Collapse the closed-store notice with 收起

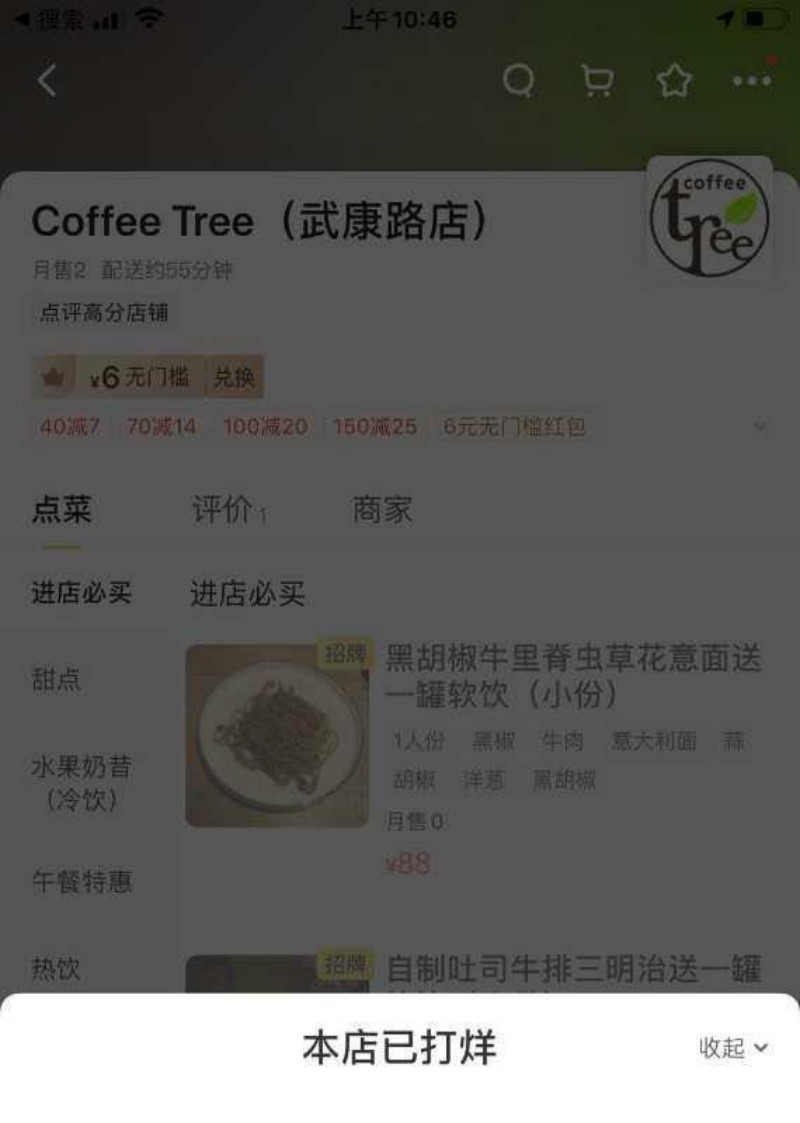(x=733, y=1047)
